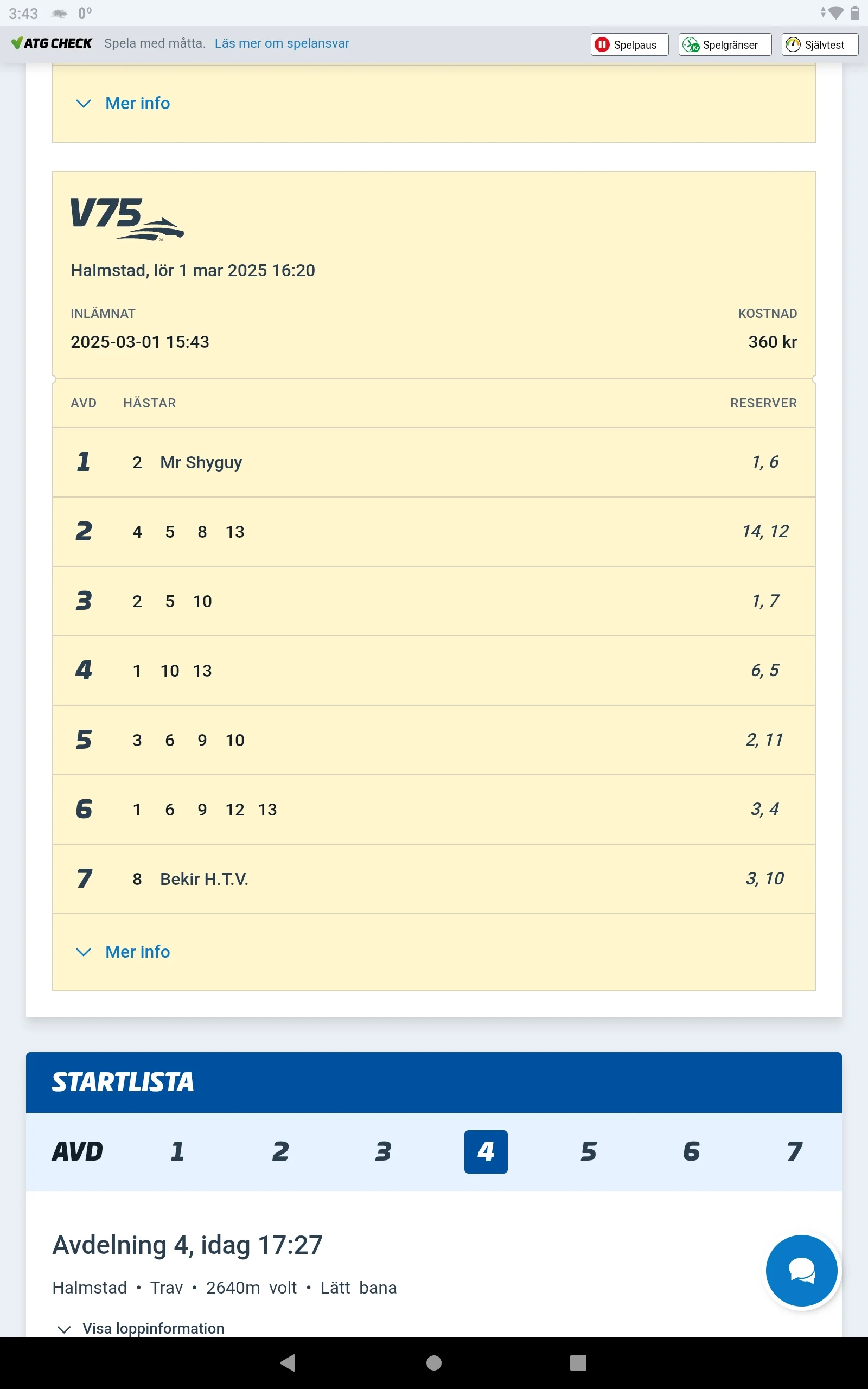The image size is (868, 1389).
Task: Tap the system home button
Action: pos(434,1362)
